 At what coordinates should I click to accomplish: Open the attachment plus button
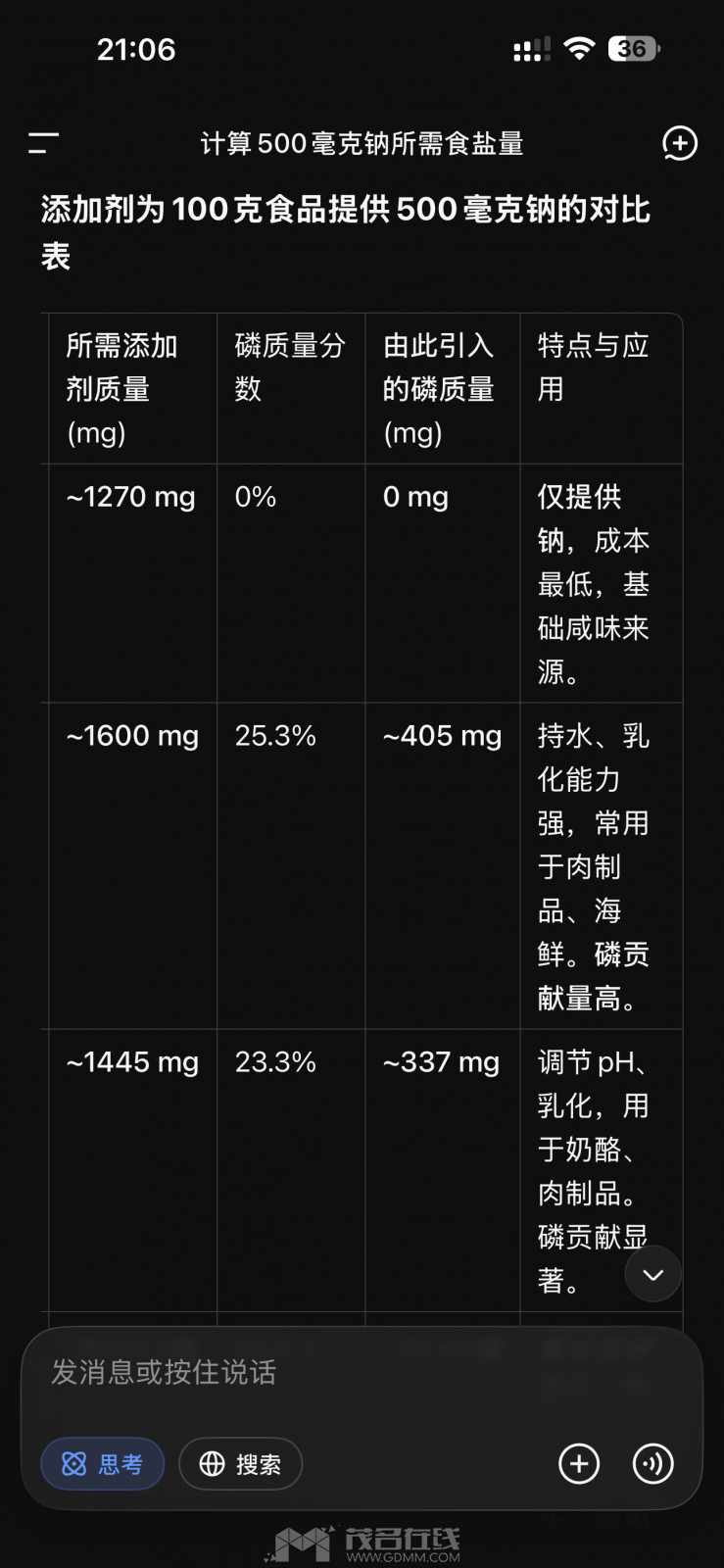(x=579, y=1464)
